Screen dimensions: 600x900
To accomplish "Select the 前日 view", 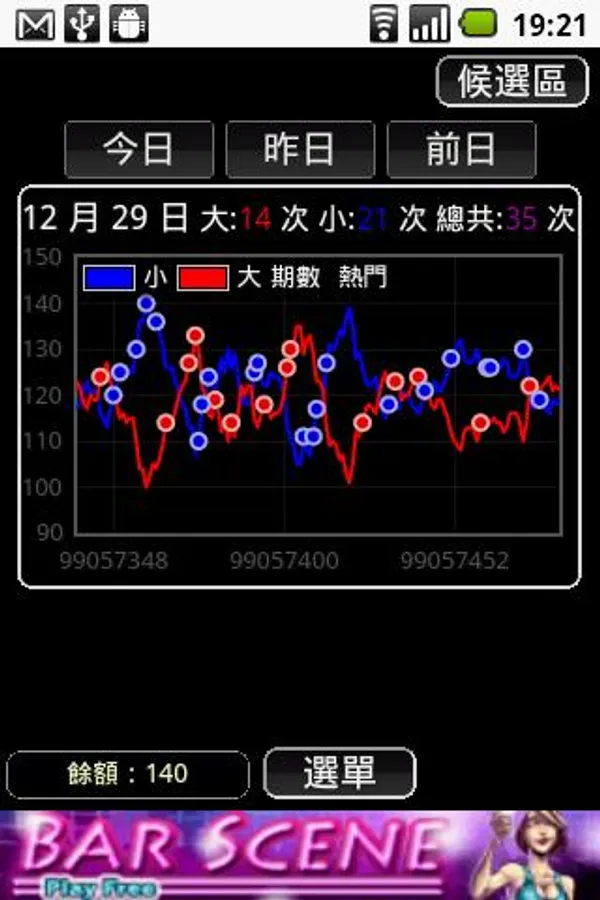I will click(x=461, y=149).
